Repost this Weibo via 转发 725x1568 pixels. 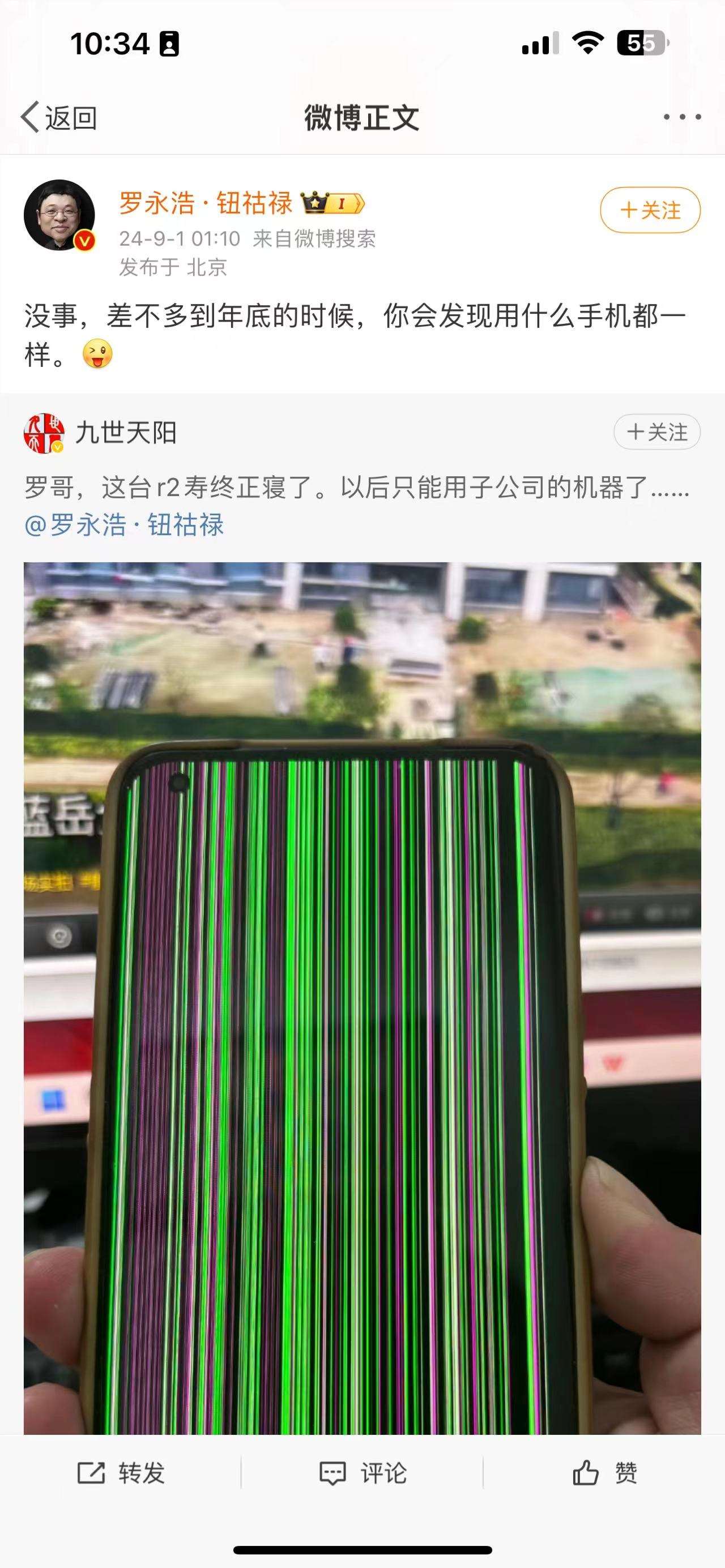[121, 1473]
